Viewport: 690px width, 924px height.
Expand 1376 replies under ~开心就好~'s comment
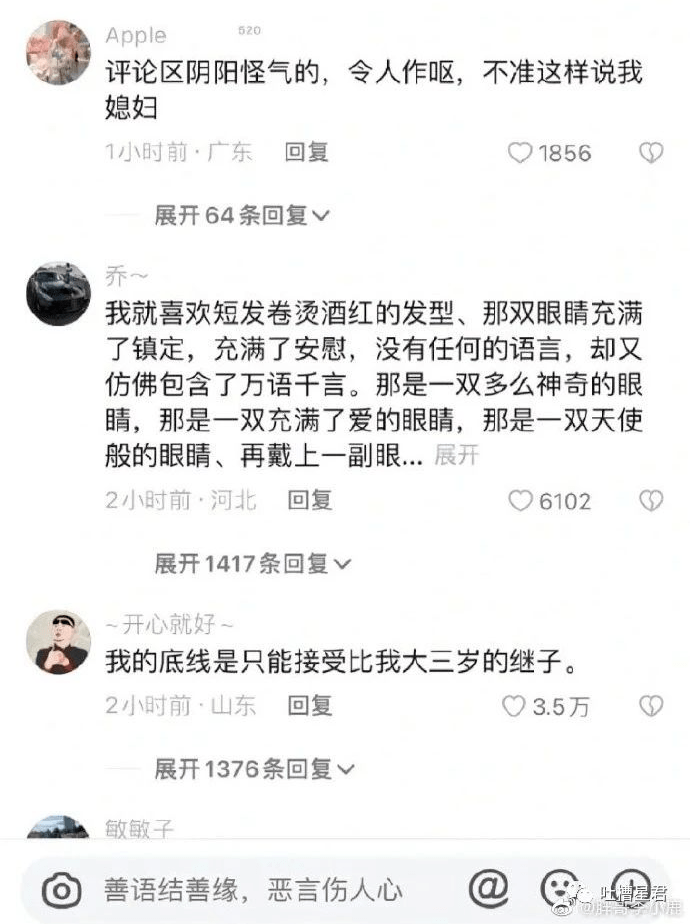tap(254, 769)
